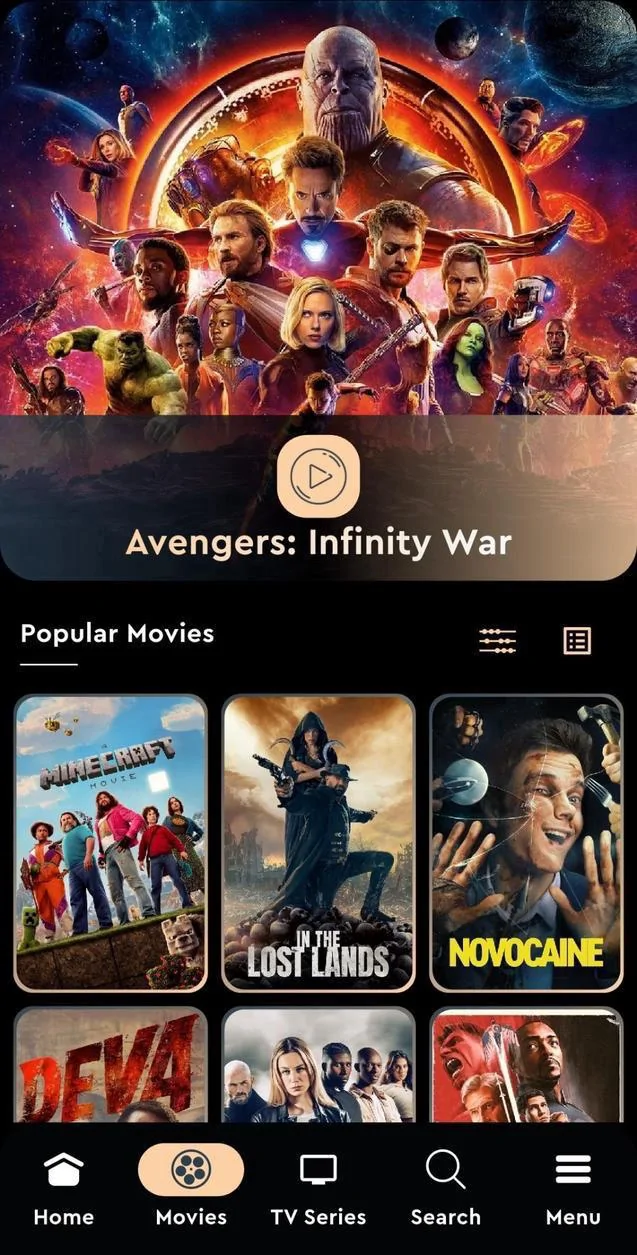
Task: Go to the Home tab
Action: tap(64, 1188)
